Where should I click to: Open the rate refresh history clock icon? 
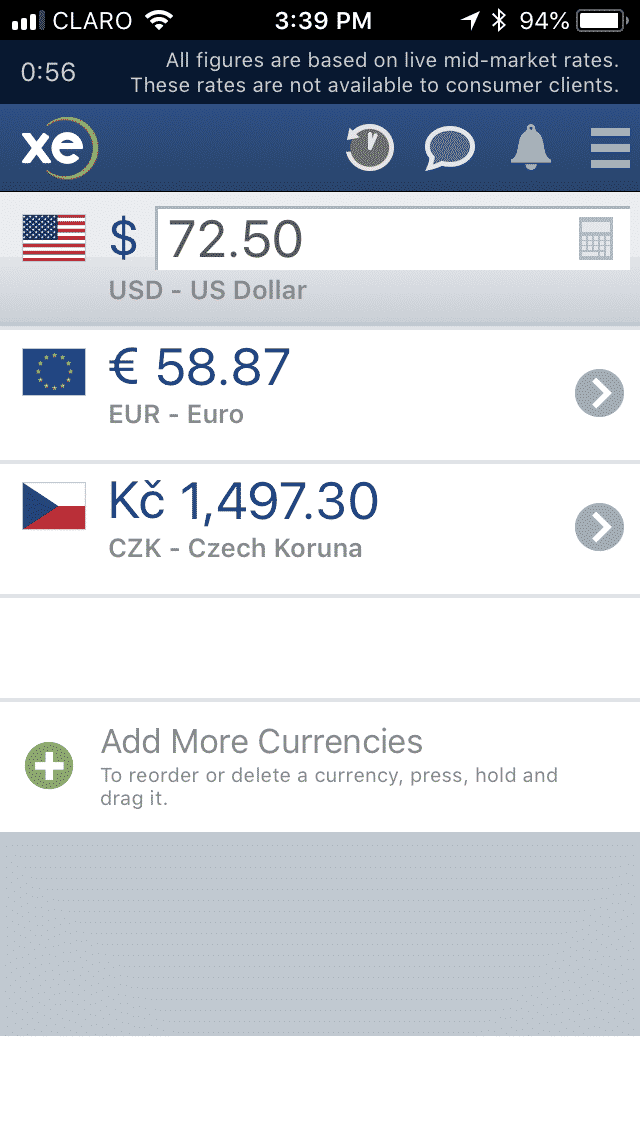370,148
